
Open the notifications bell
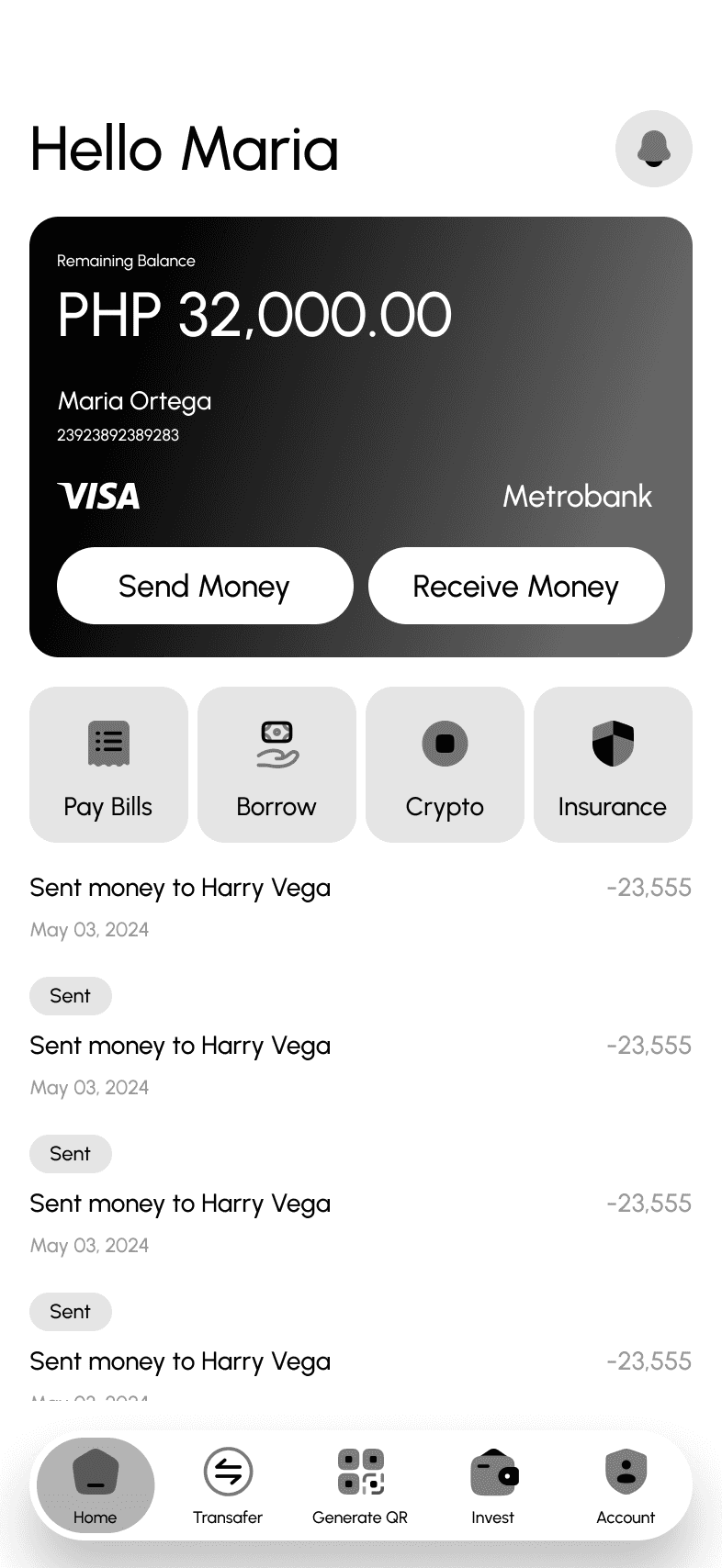pyautogui.click(x=653, y=149)
